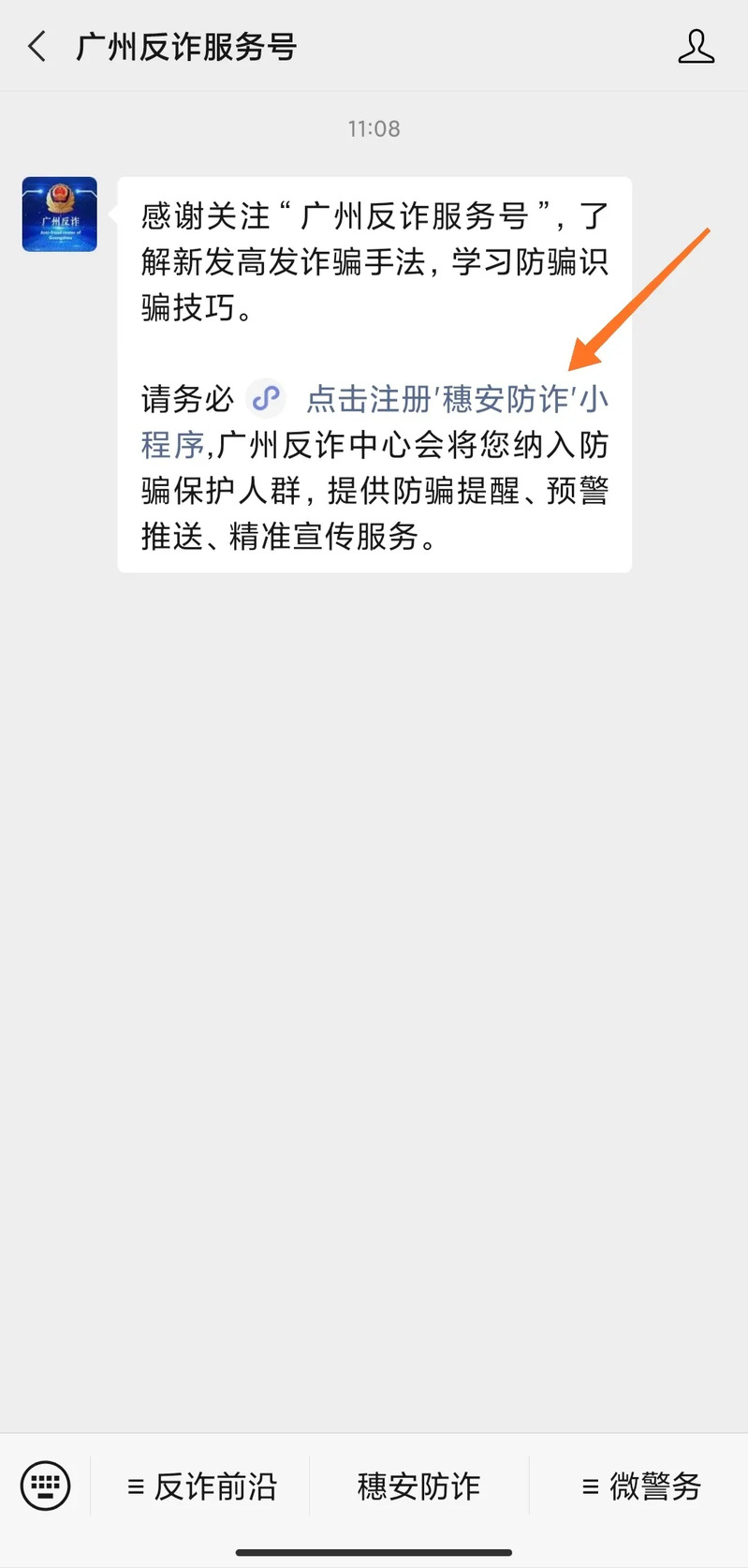Expand the 反诈前沿 menu
748x1568 pixels.
click(201, 1487)
